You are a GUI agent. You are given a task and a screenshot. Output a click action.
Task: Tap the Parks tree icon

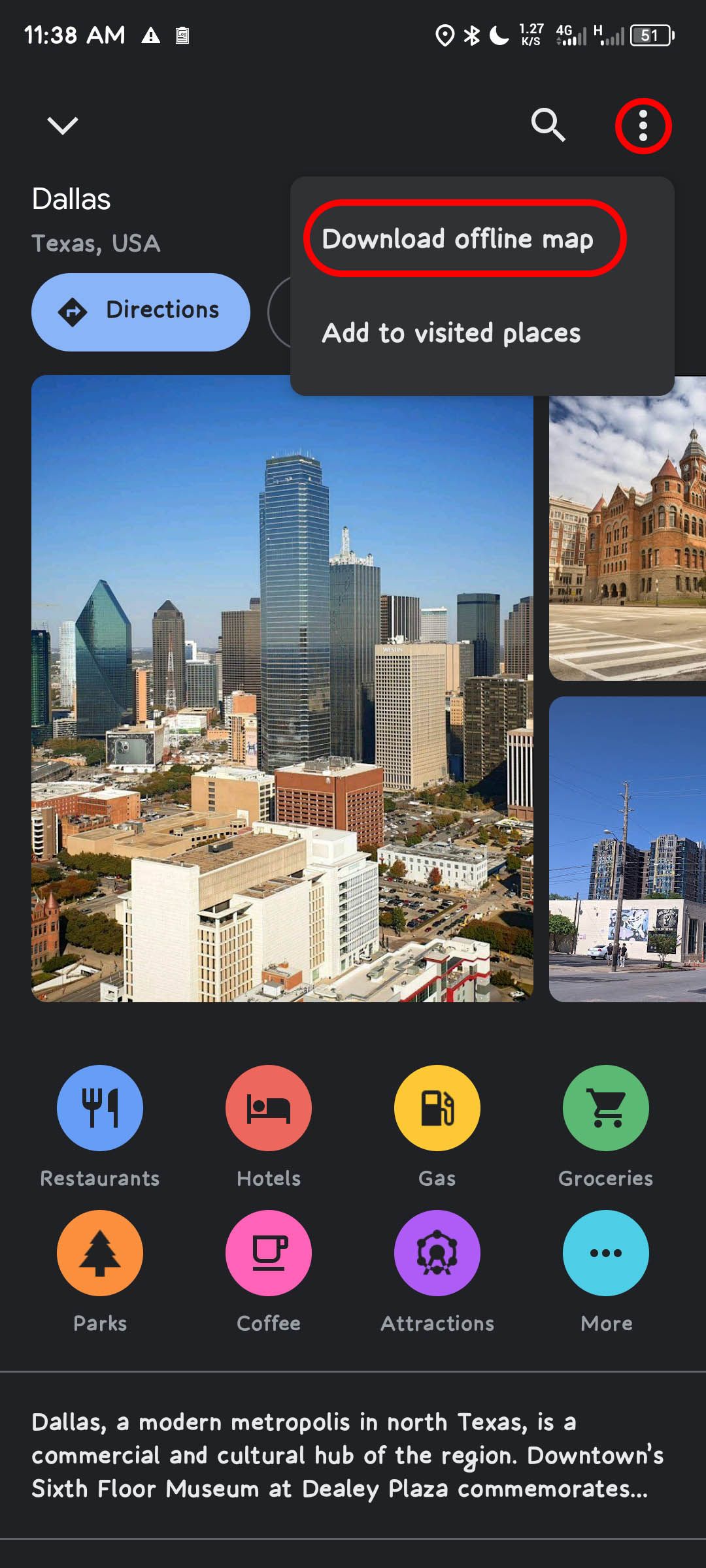coord(99,1252)
